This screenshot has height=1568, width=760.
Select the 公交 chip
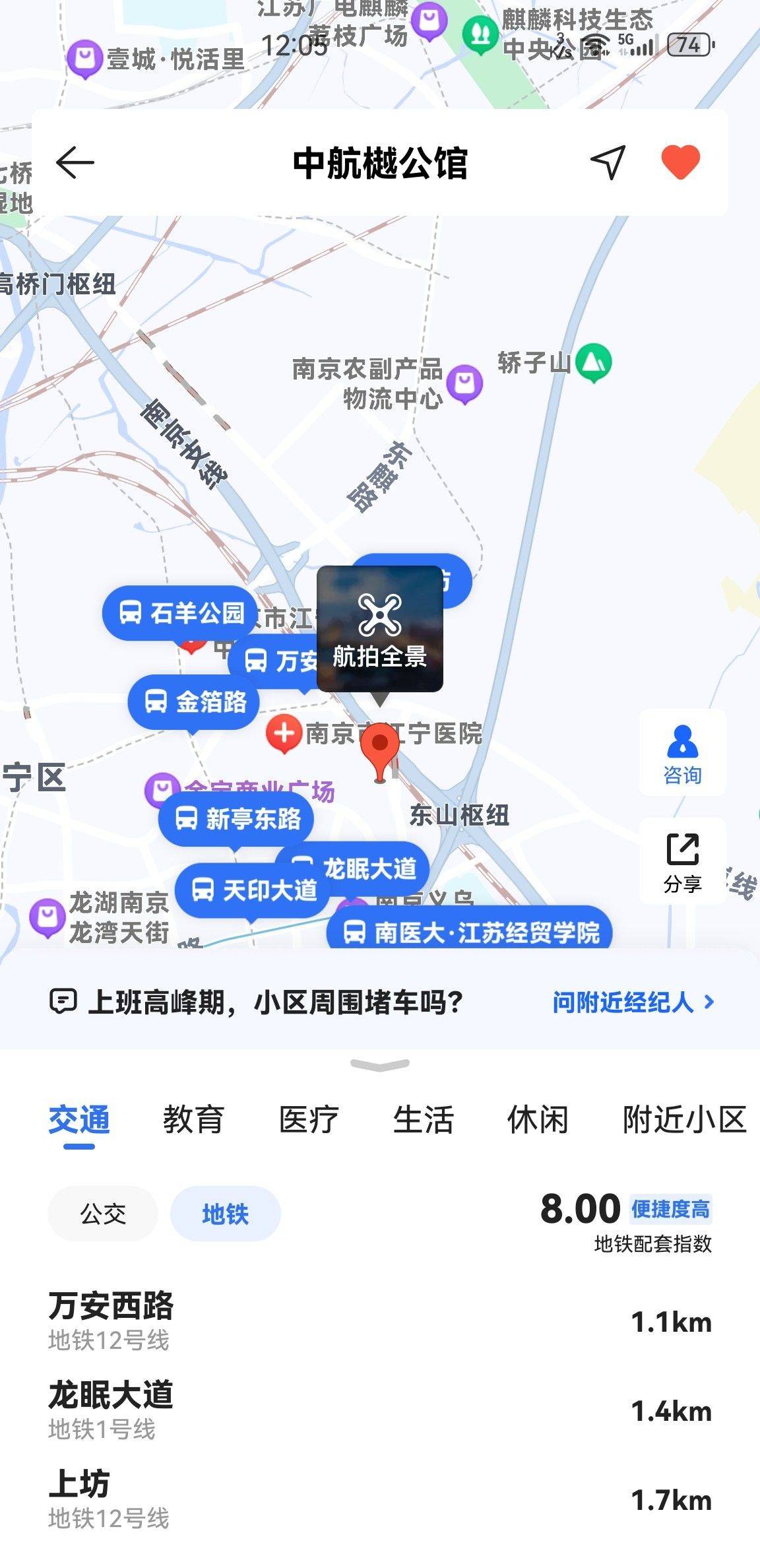click(x=103, y=1213)
